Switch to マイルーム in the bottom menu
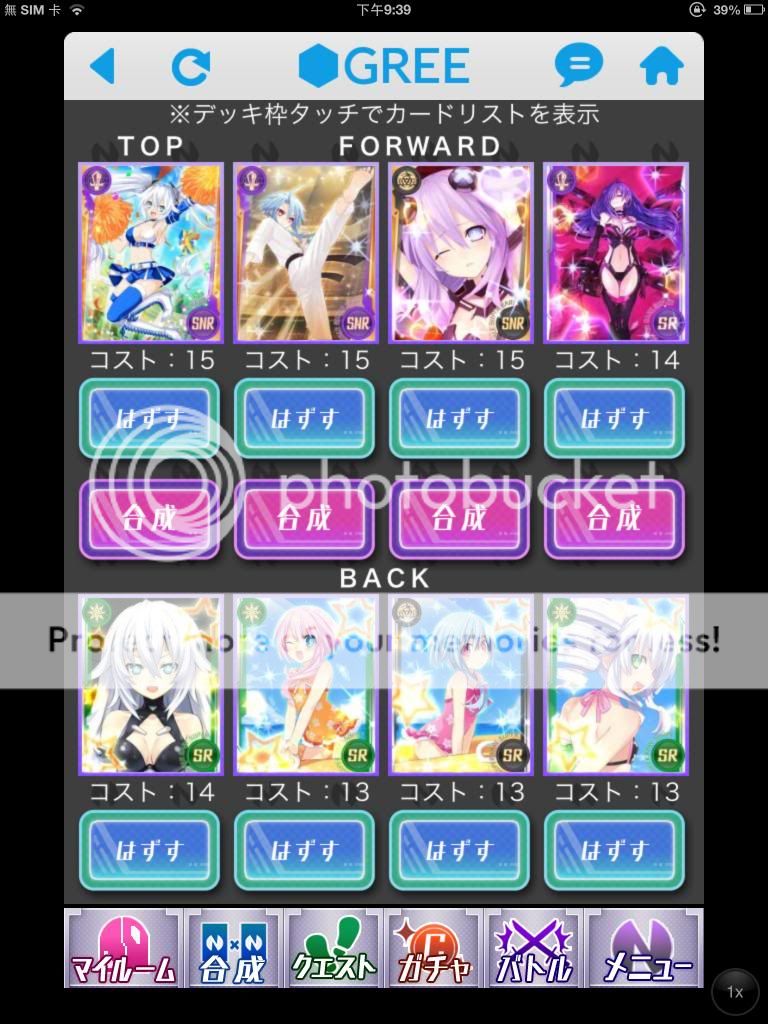The width and height of the screenshot is (768, 1024). 122,948
